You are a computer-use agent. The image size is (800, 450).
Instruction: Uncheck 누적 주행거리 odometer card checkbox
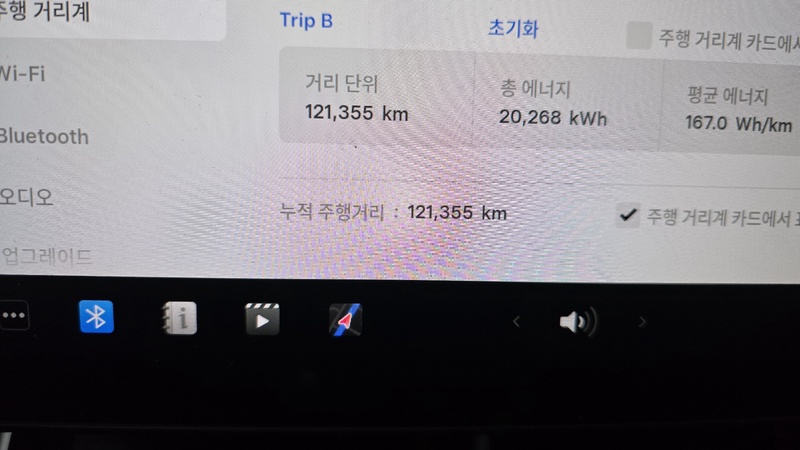(627, 215)
